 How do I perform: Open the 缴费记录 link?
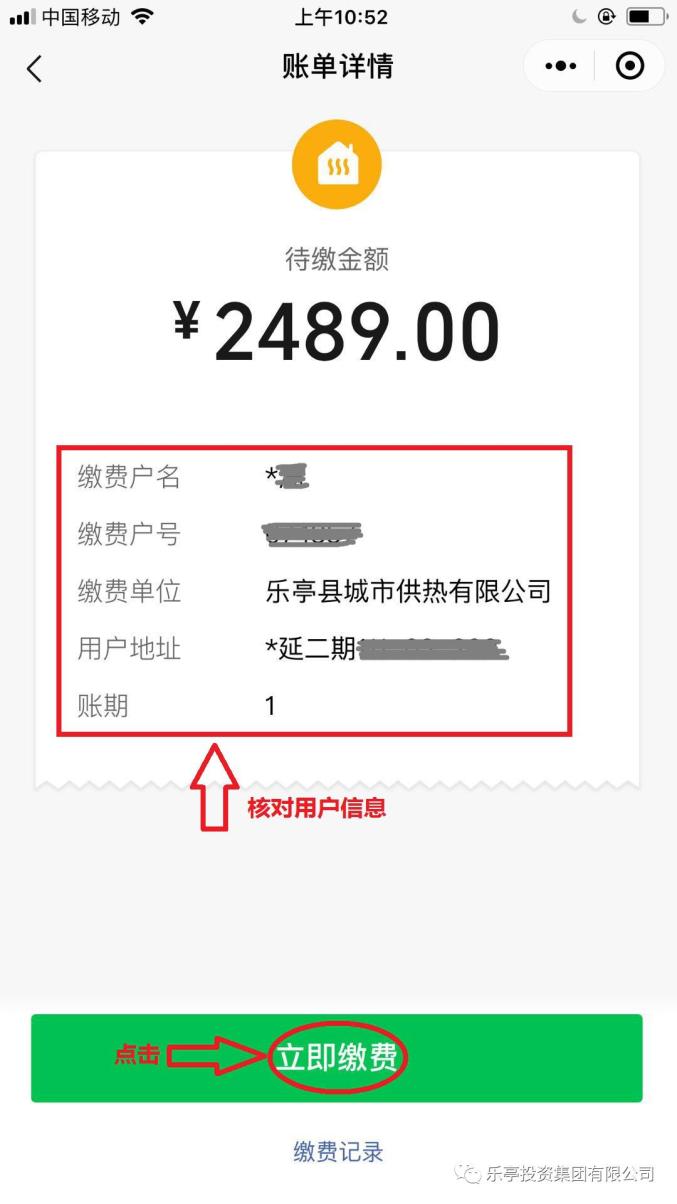(338, 1151)
